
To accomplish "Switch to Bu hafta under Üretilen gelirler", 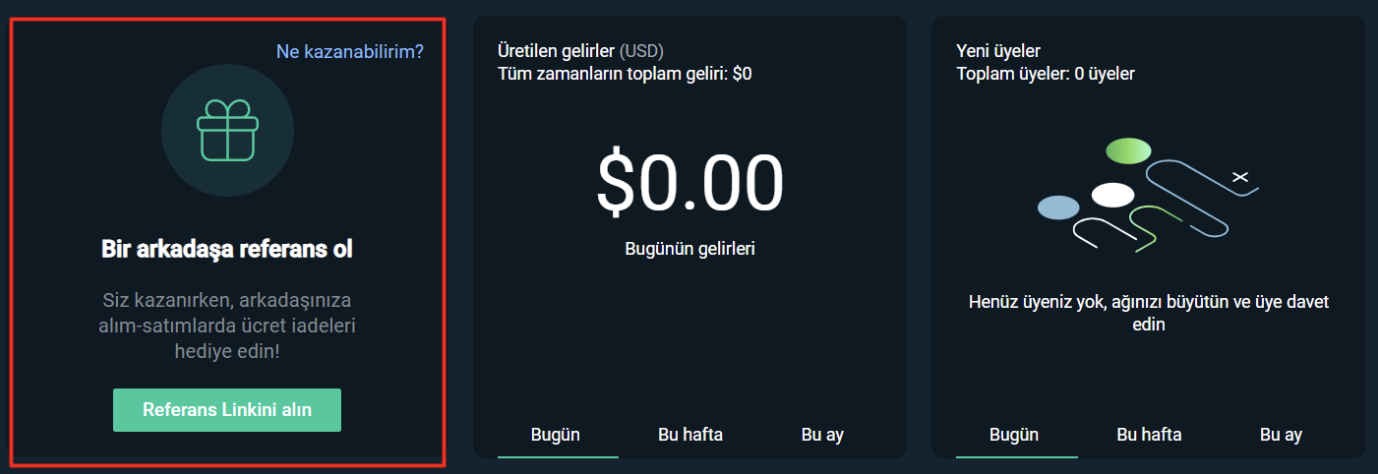I will click(690, 435).
